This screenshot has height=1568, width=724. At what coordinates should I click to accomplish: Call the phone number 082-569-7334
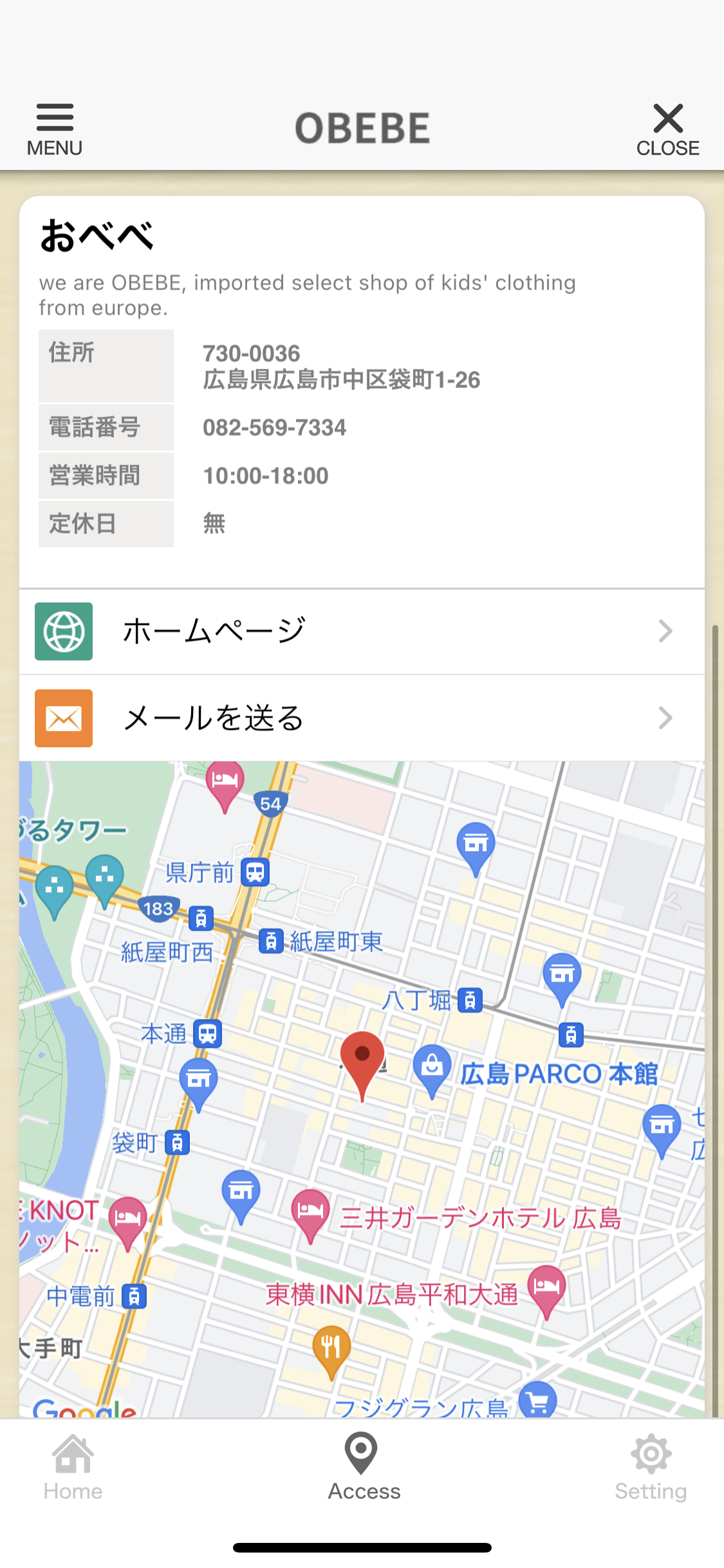(275, 427)
